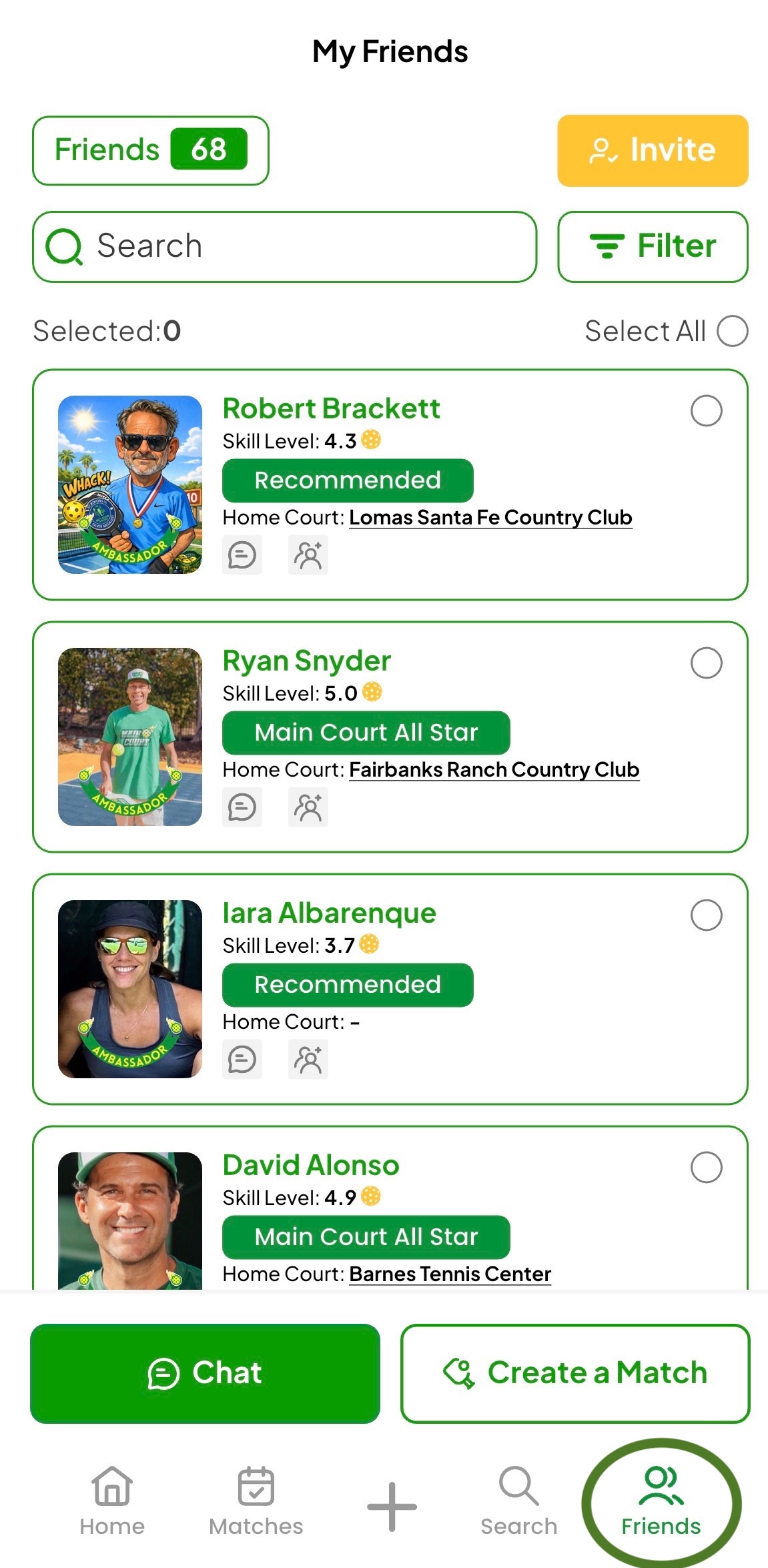768x1568 pixels.
Task: Tap the plus button in bottom bar
Action: pyautogui.click(x=392, y=1507)
